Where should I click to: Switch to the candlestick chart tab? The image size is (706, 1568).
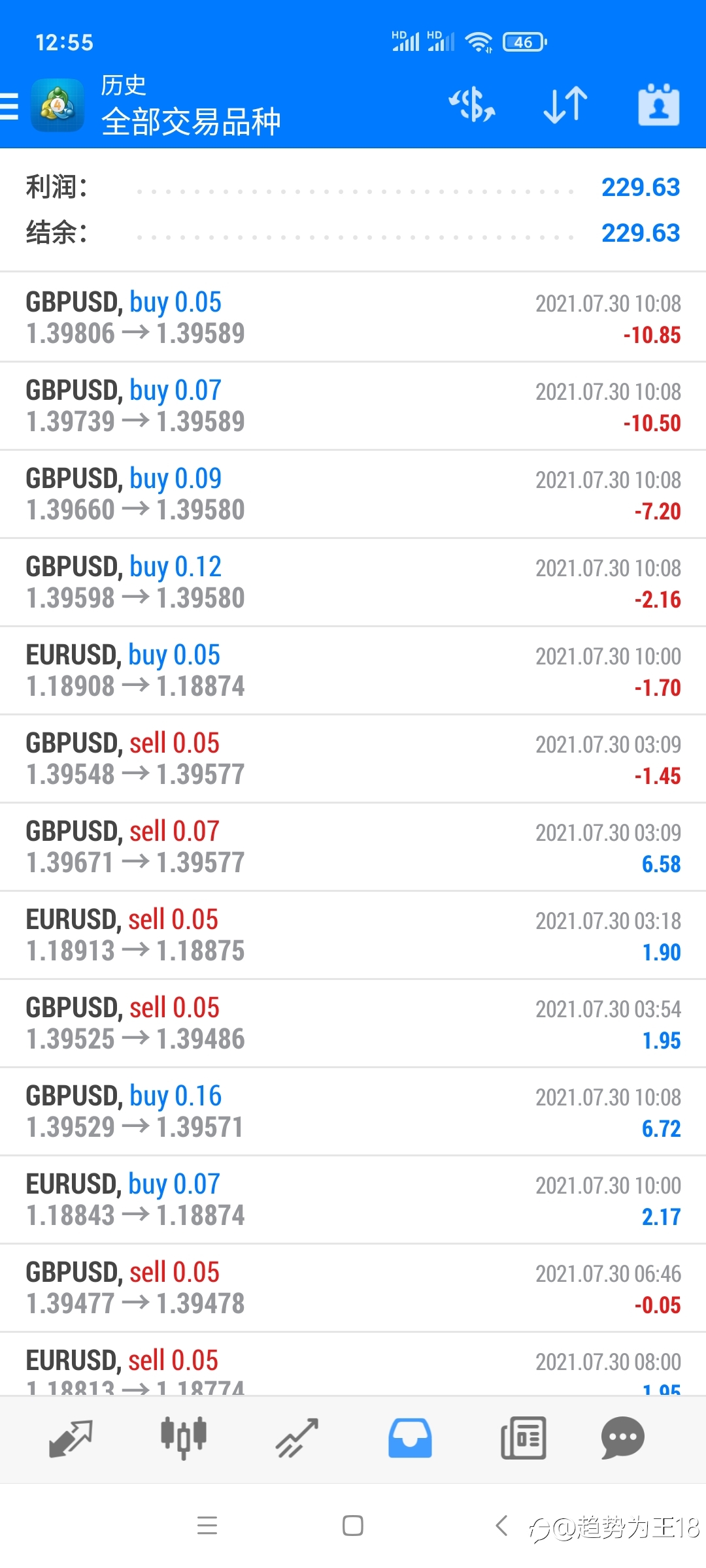pyautogui.click(x=184, y=1438)
